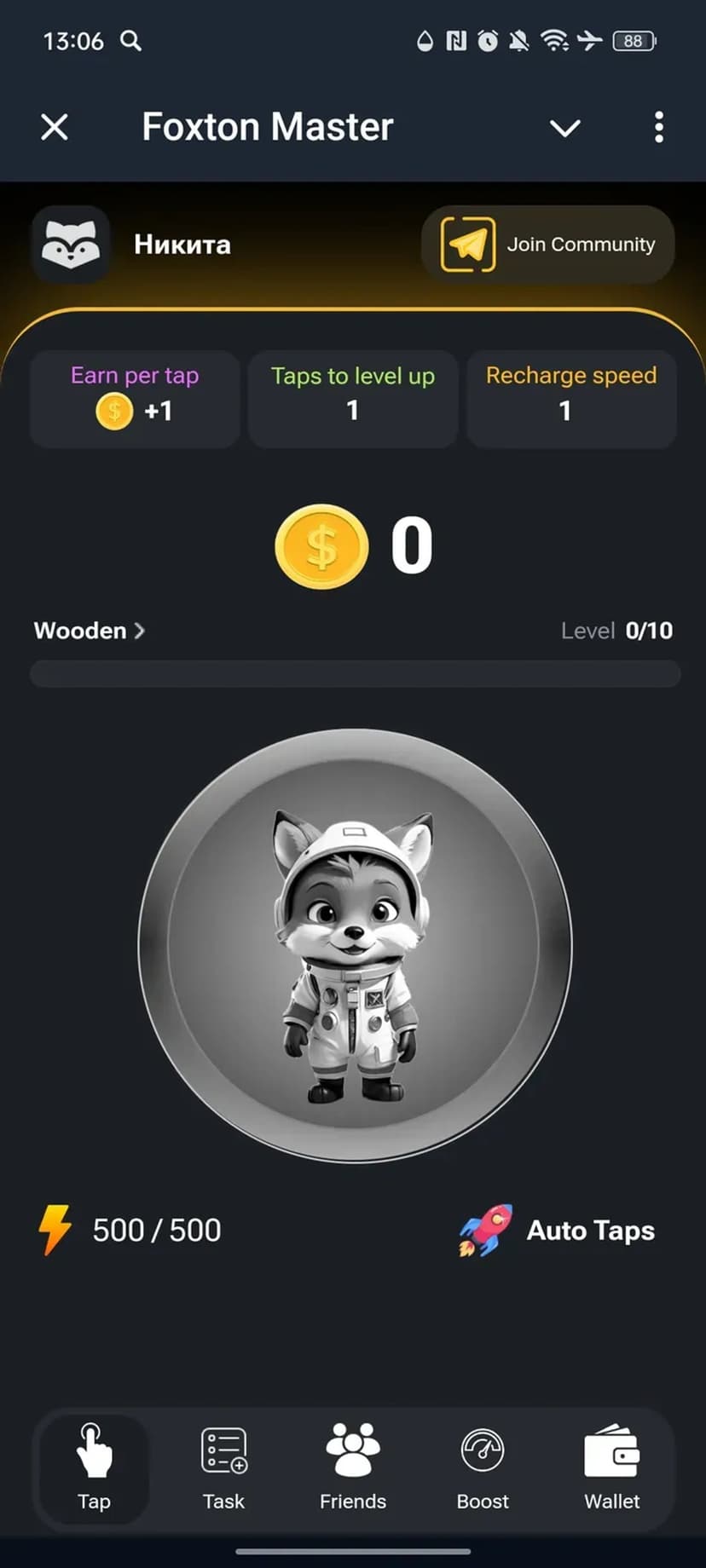Open the three-dot overflow menu
Screen dimensions: 706x1568
point(658,128)
